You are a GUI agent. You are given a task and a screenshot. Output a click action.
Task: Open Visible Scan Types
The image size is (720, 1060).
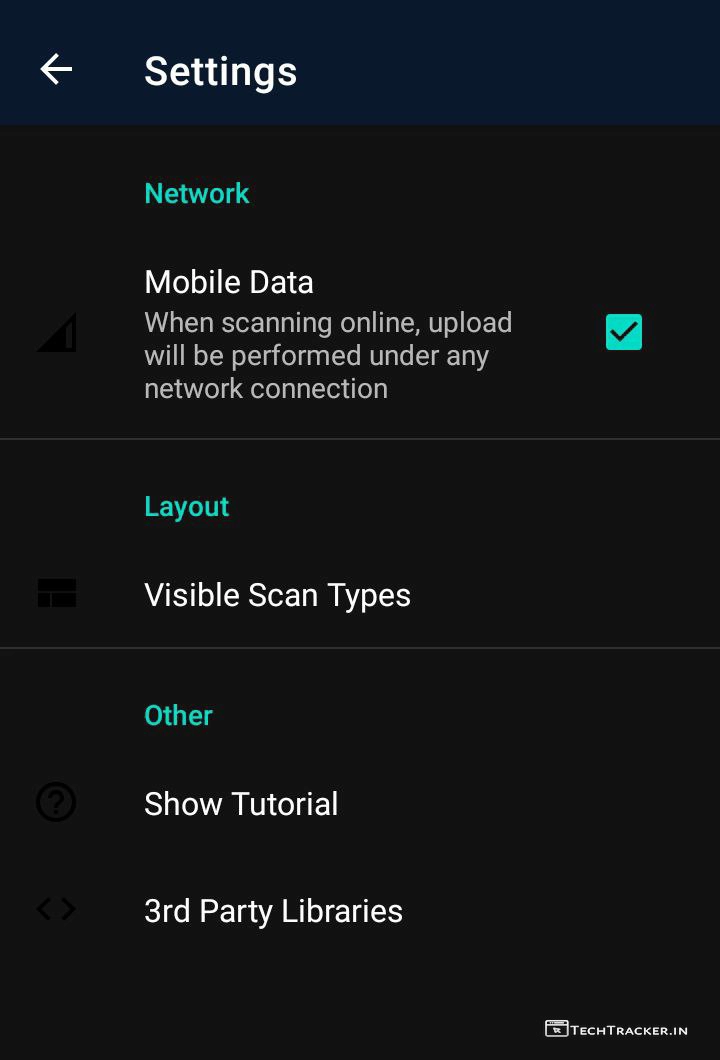(277, 595)
